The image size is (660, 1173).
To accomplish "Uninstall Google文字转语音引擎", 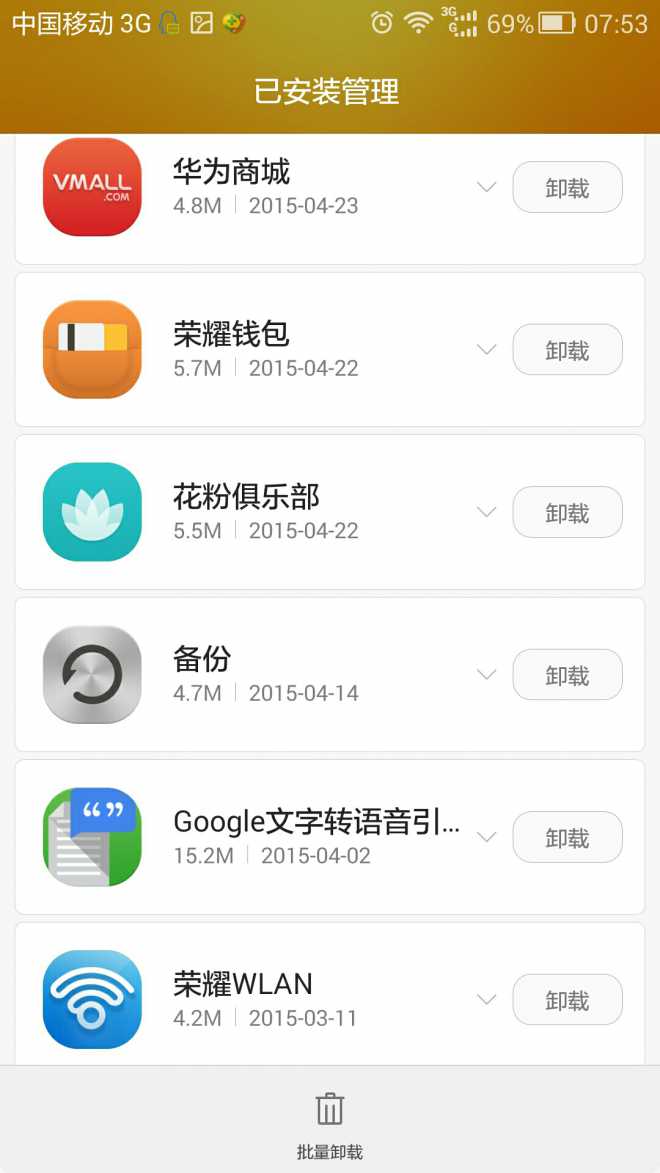I will (x=567, y=838).
